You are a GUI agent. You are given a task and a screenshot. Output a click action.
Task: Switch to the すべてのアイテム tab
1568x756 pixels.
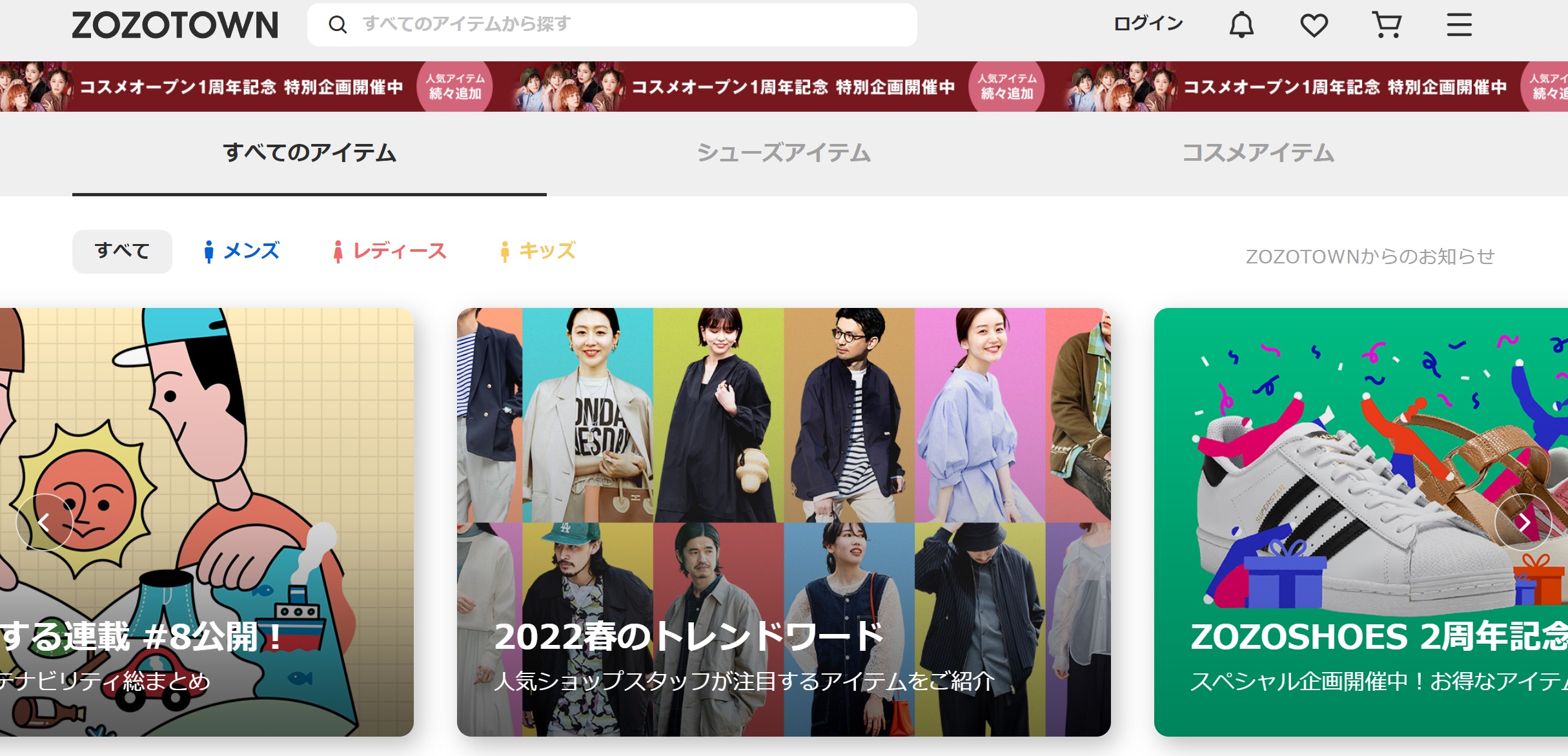[309, 153]
